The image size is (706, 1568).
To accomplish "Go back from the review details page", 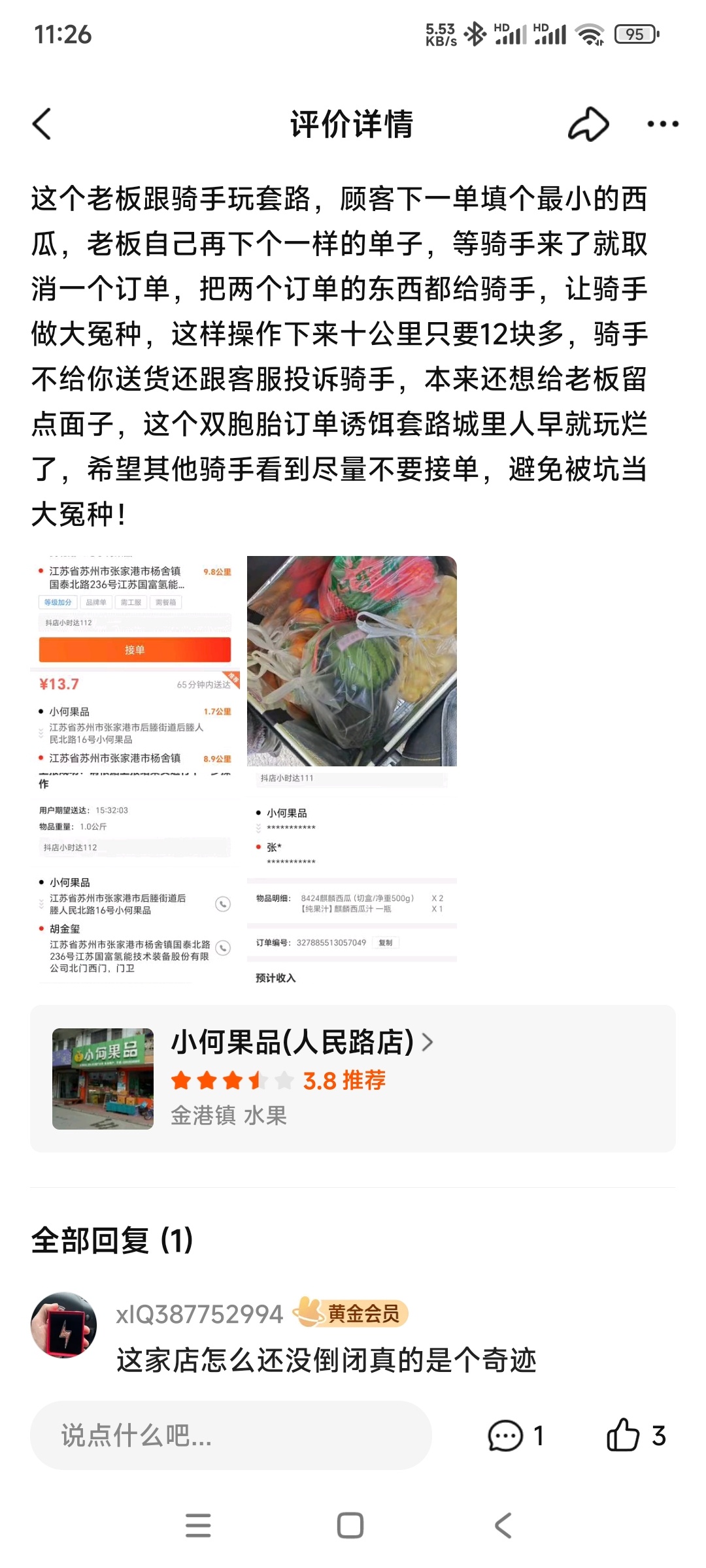I will point(42,124).
